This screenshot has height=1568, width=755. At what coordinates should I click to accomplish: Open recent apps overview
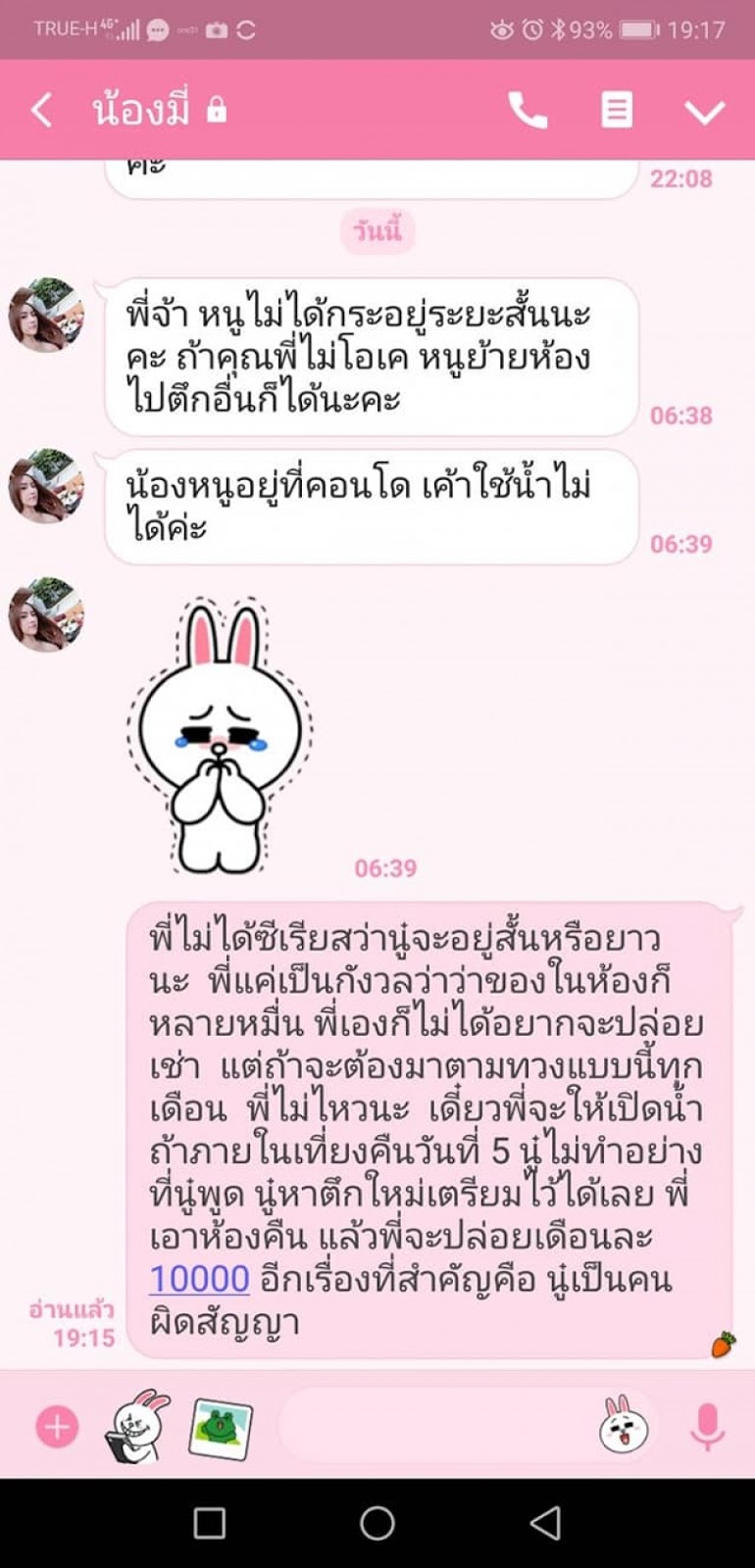pos(209,1523)
